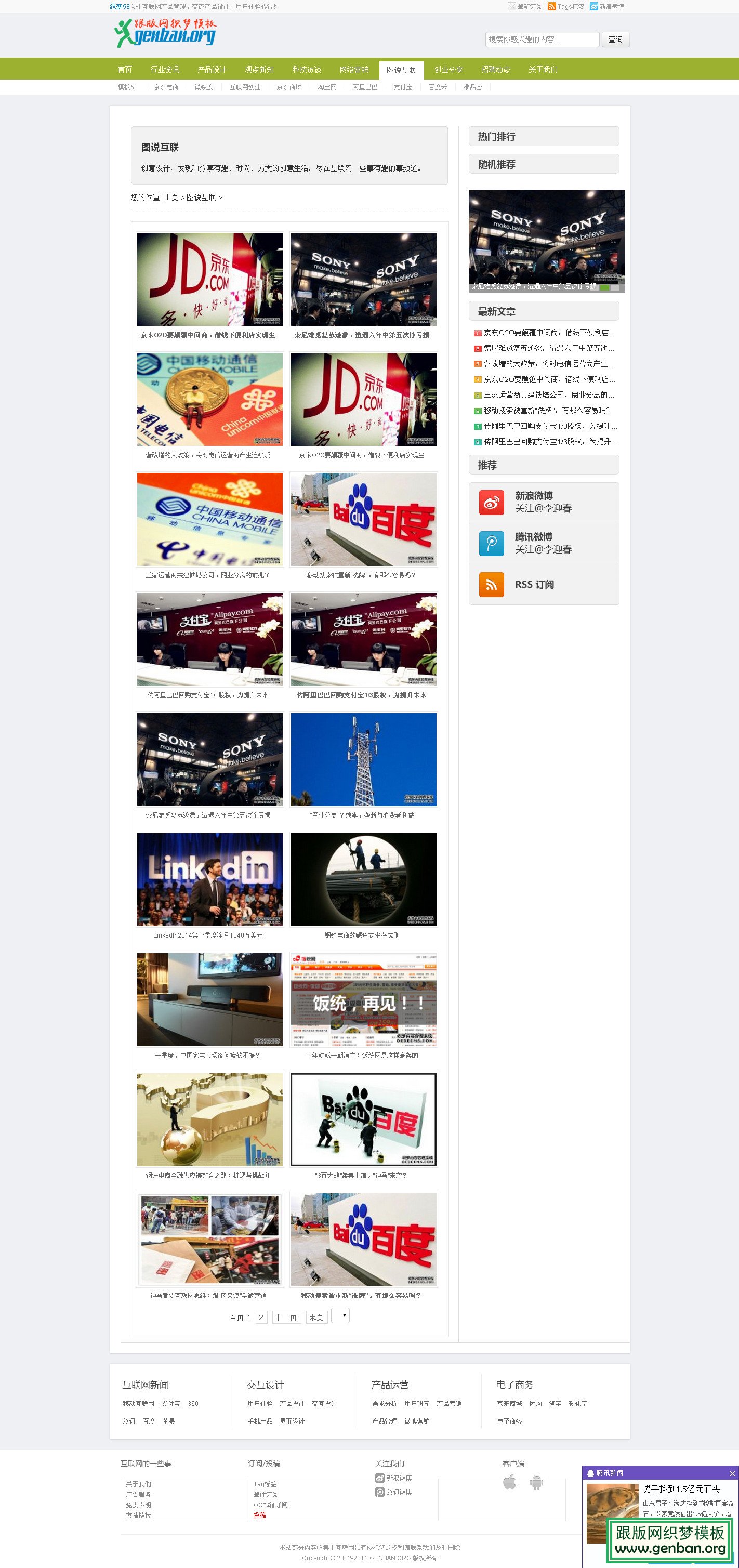Close the 腾讯新闻 popup
Screen dimensions: 739x1568
(732, 1473)
